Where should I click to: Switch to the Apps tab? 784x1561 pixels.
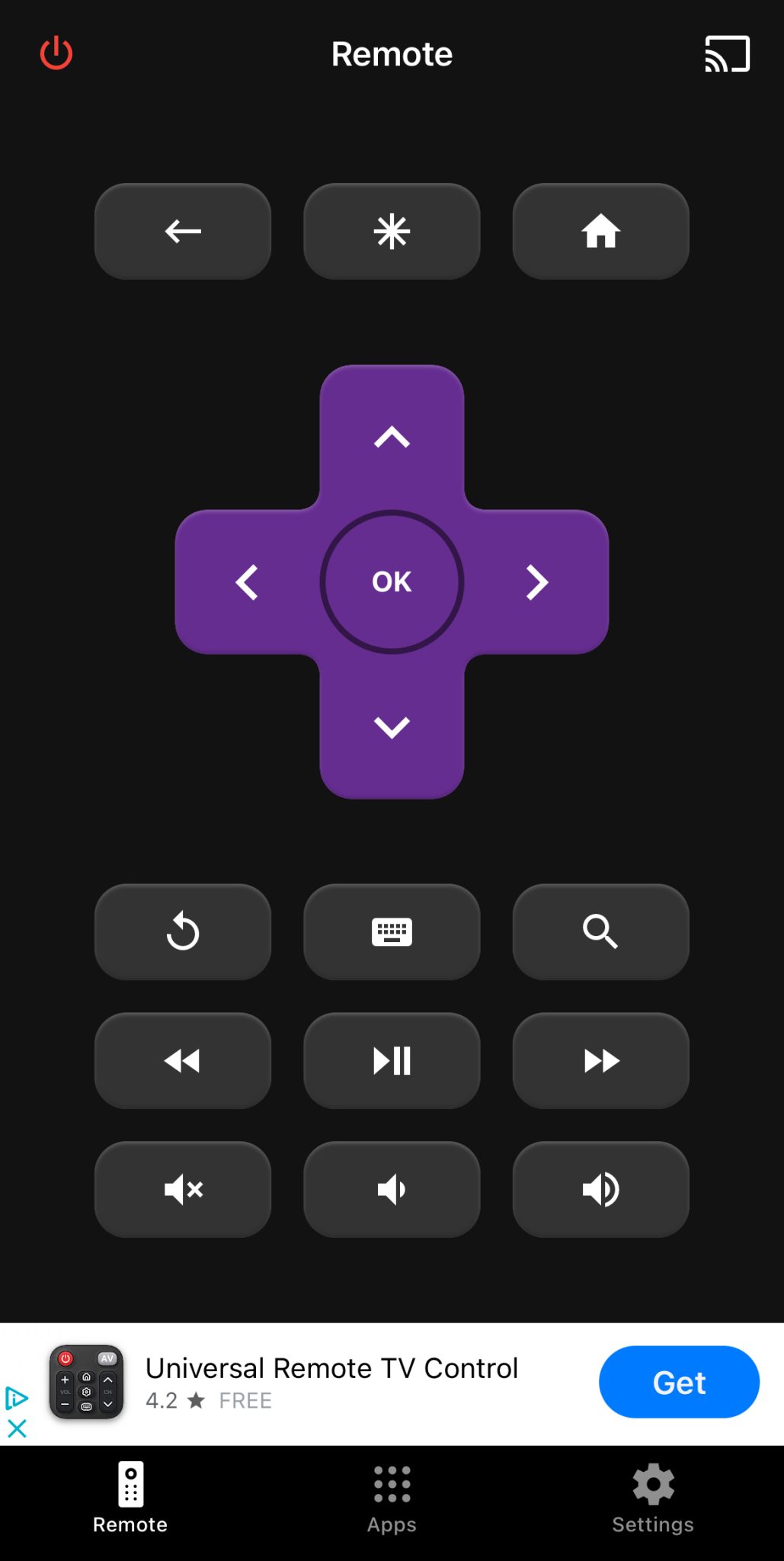click(x=391, y=1498)
